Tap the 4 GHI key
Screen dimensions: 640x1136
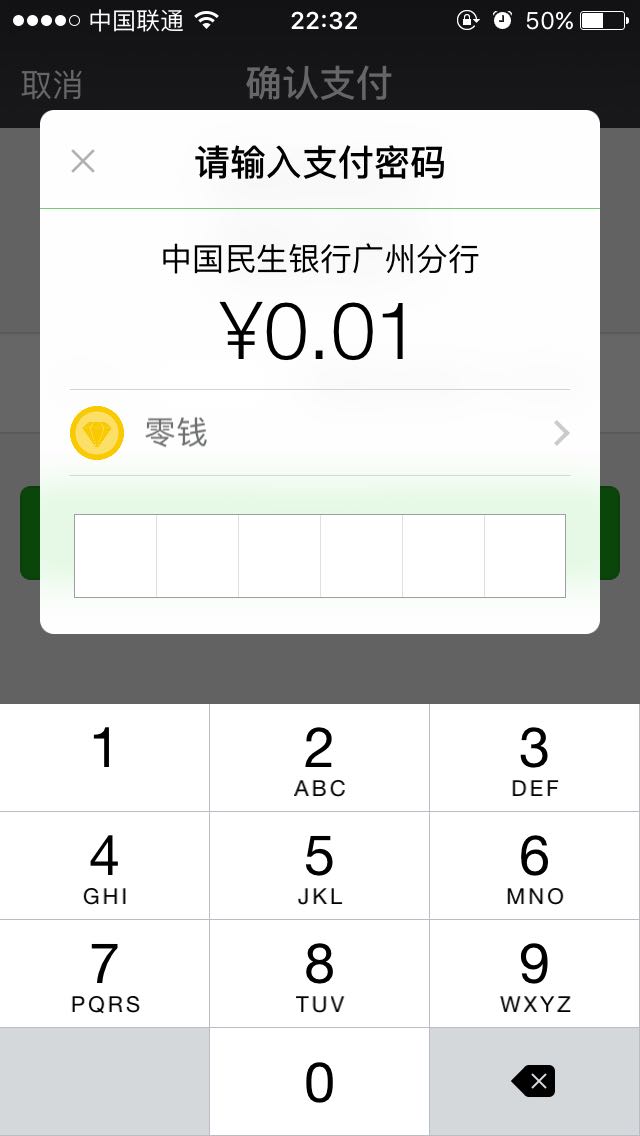pos(104,866)
